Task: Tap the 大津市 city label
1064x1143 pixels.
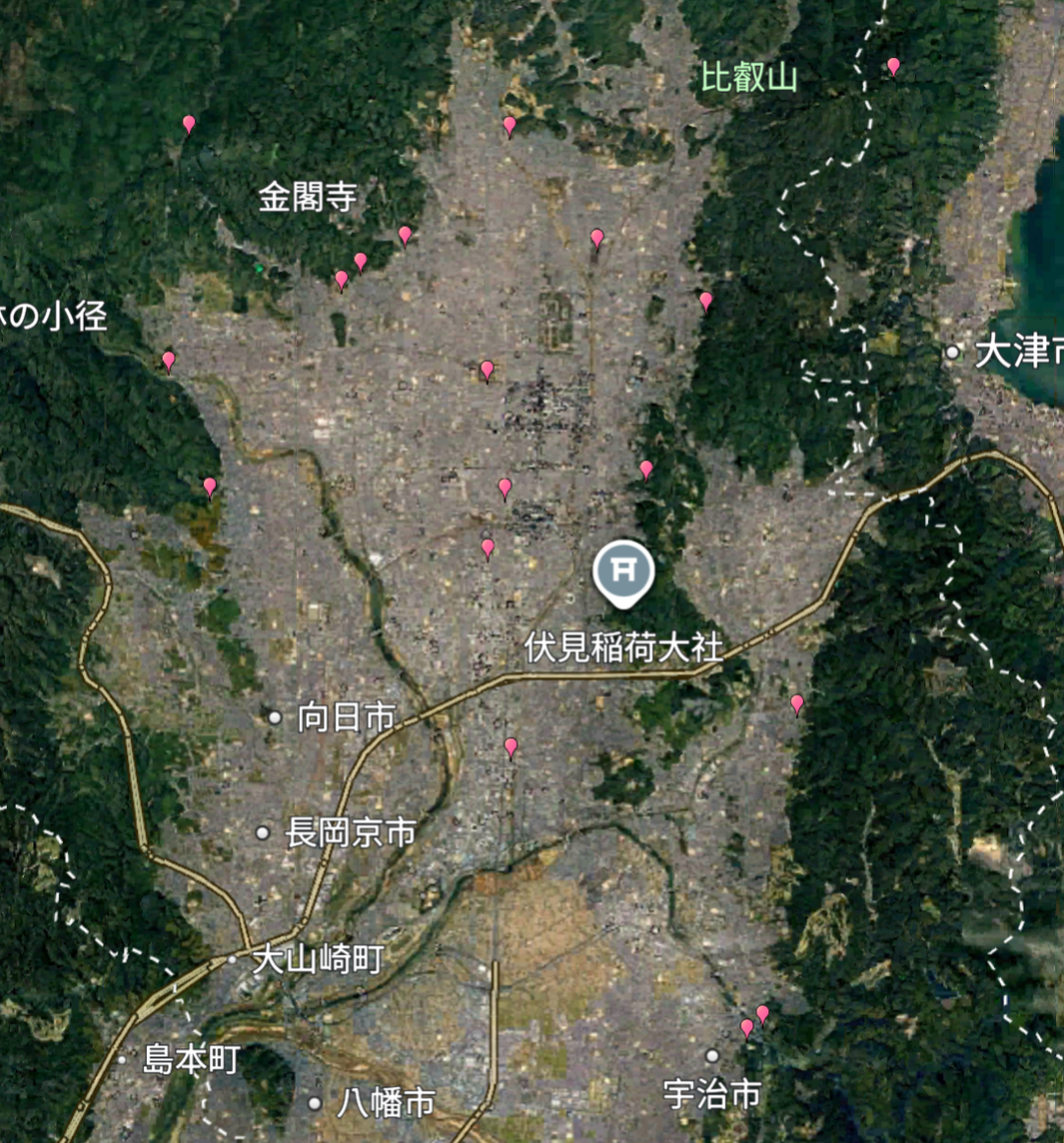Action: tap(1016, 351)
